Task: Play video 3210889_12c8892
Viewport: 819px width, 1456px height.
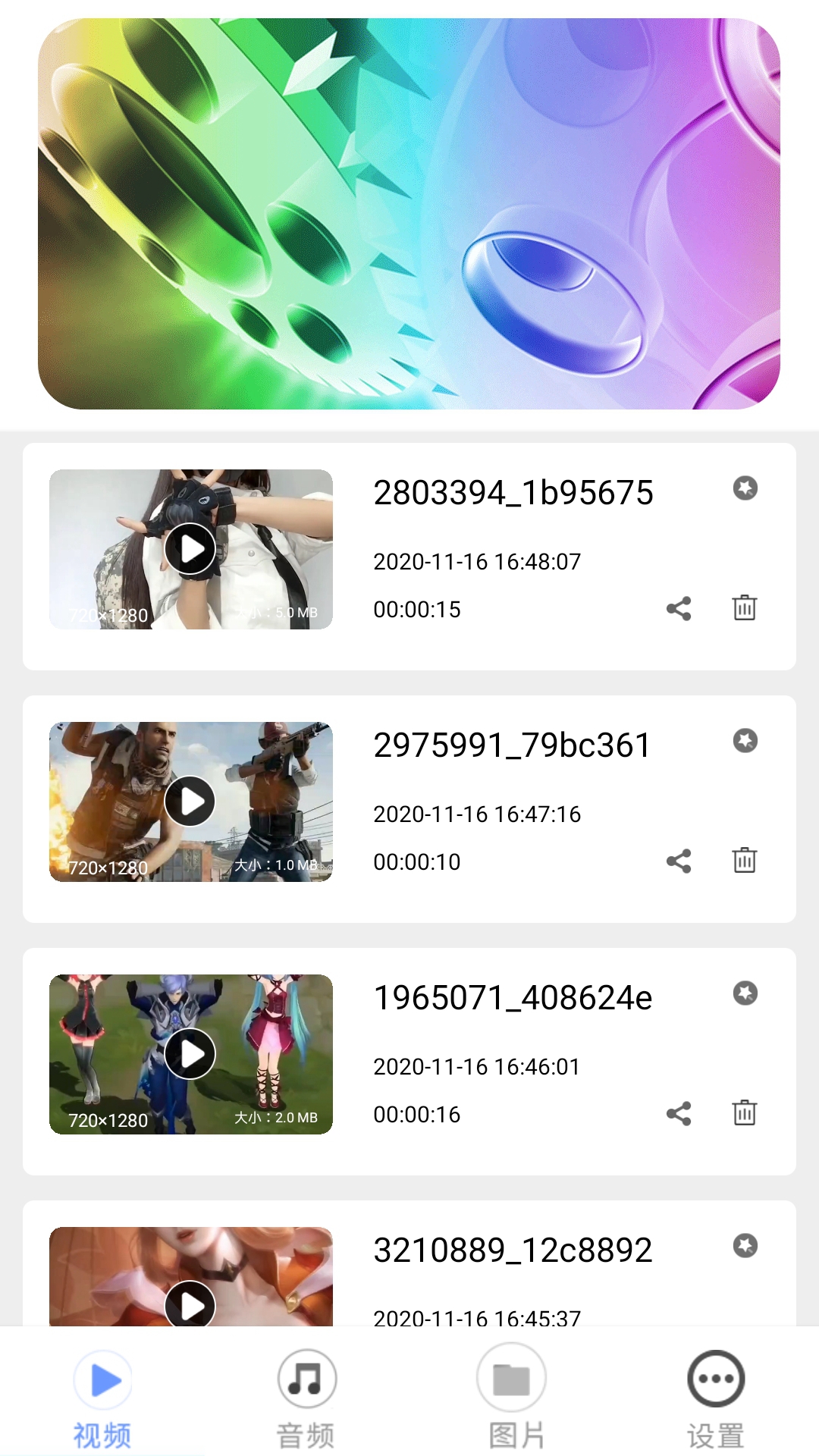Action: coord(190,1303)
